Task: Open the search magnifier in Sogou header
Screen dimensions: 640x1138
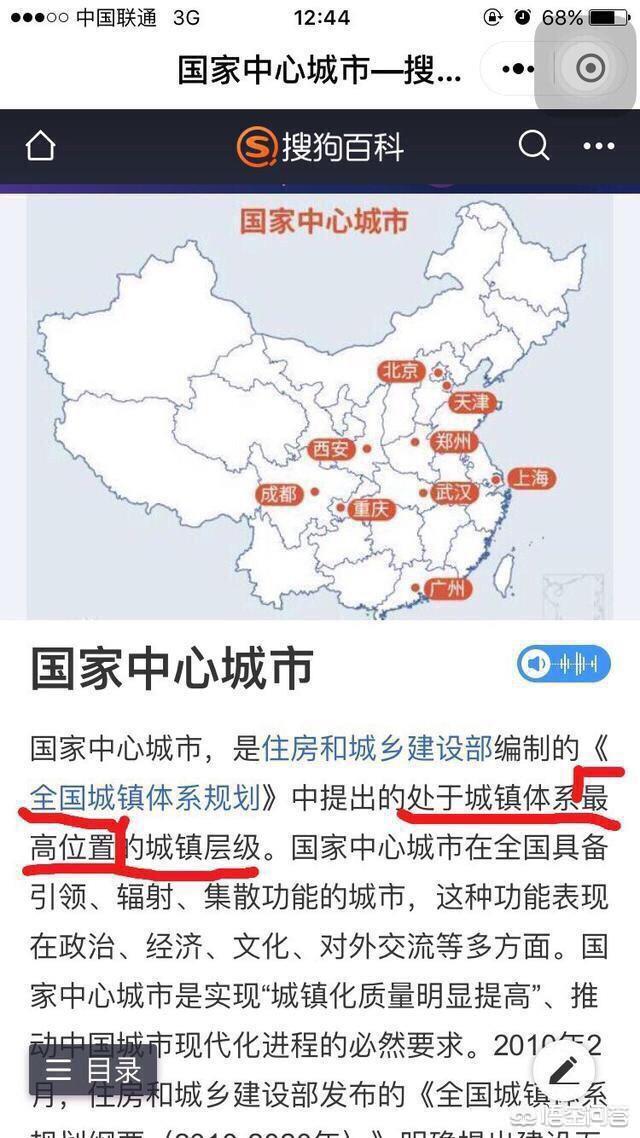Action: 534,147
